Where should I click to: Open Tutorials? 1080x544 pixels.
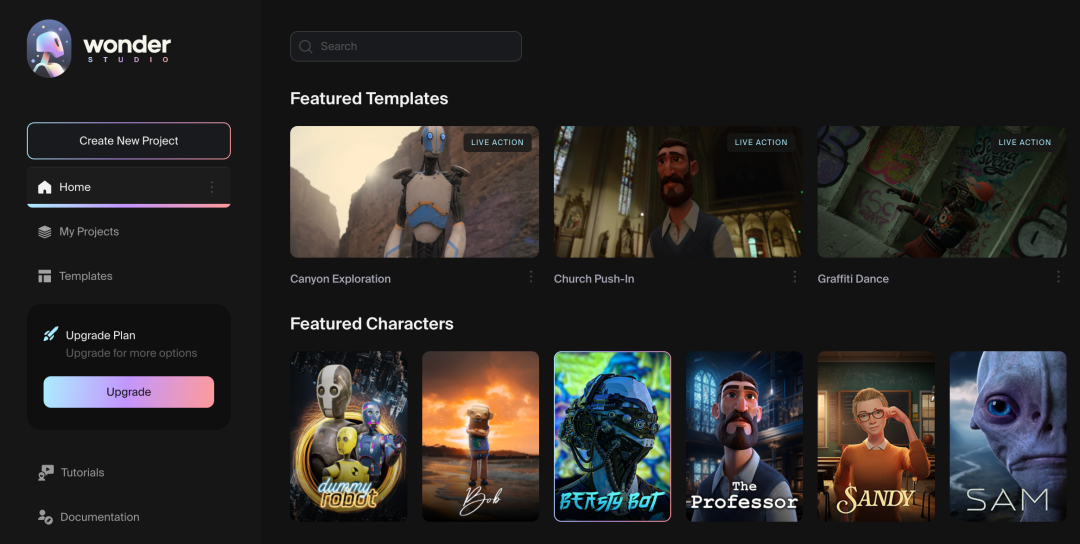coord(81,472)
